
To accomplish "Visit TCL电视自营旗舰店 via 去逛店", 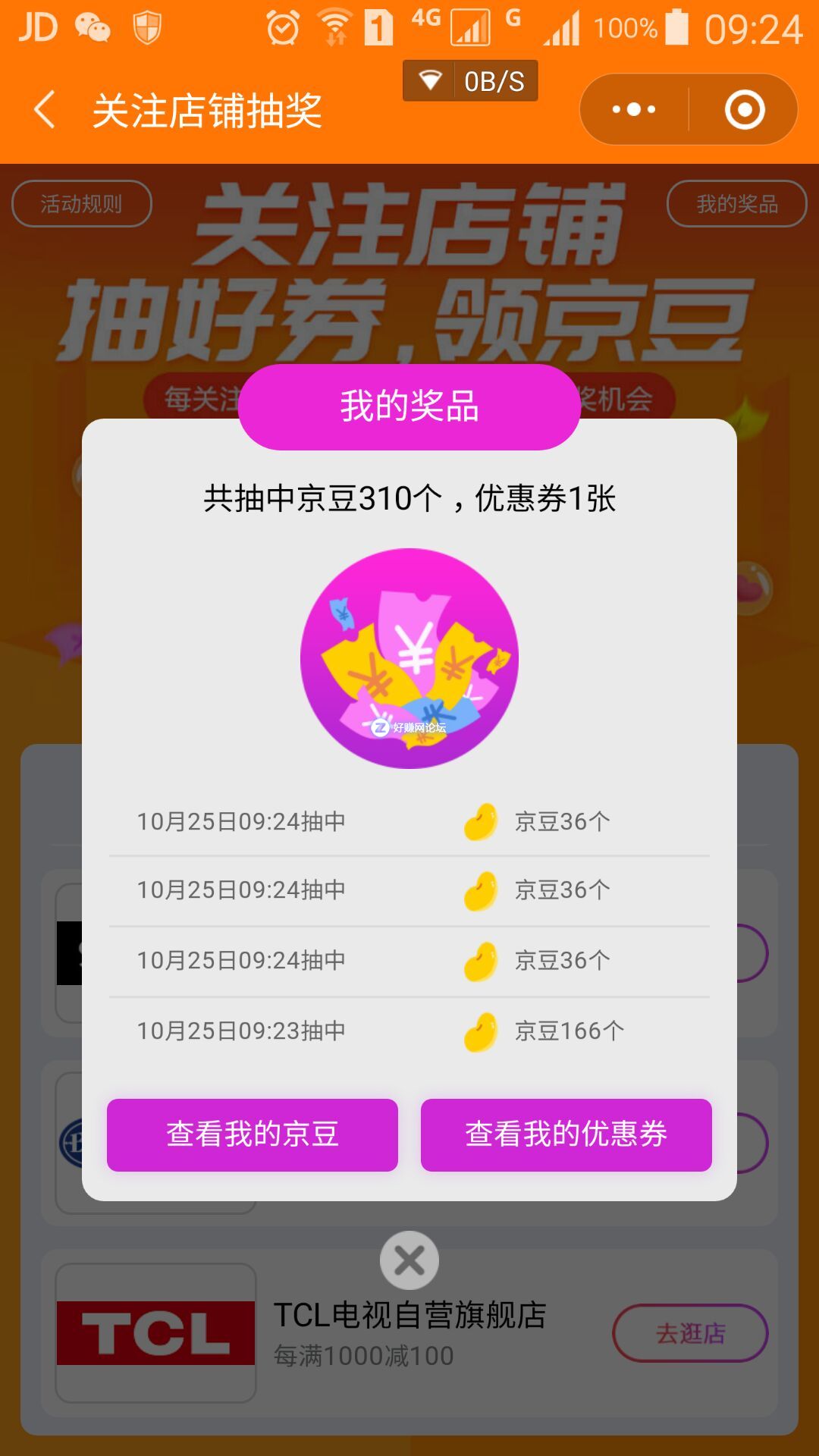I will (x=689, y=1333).
